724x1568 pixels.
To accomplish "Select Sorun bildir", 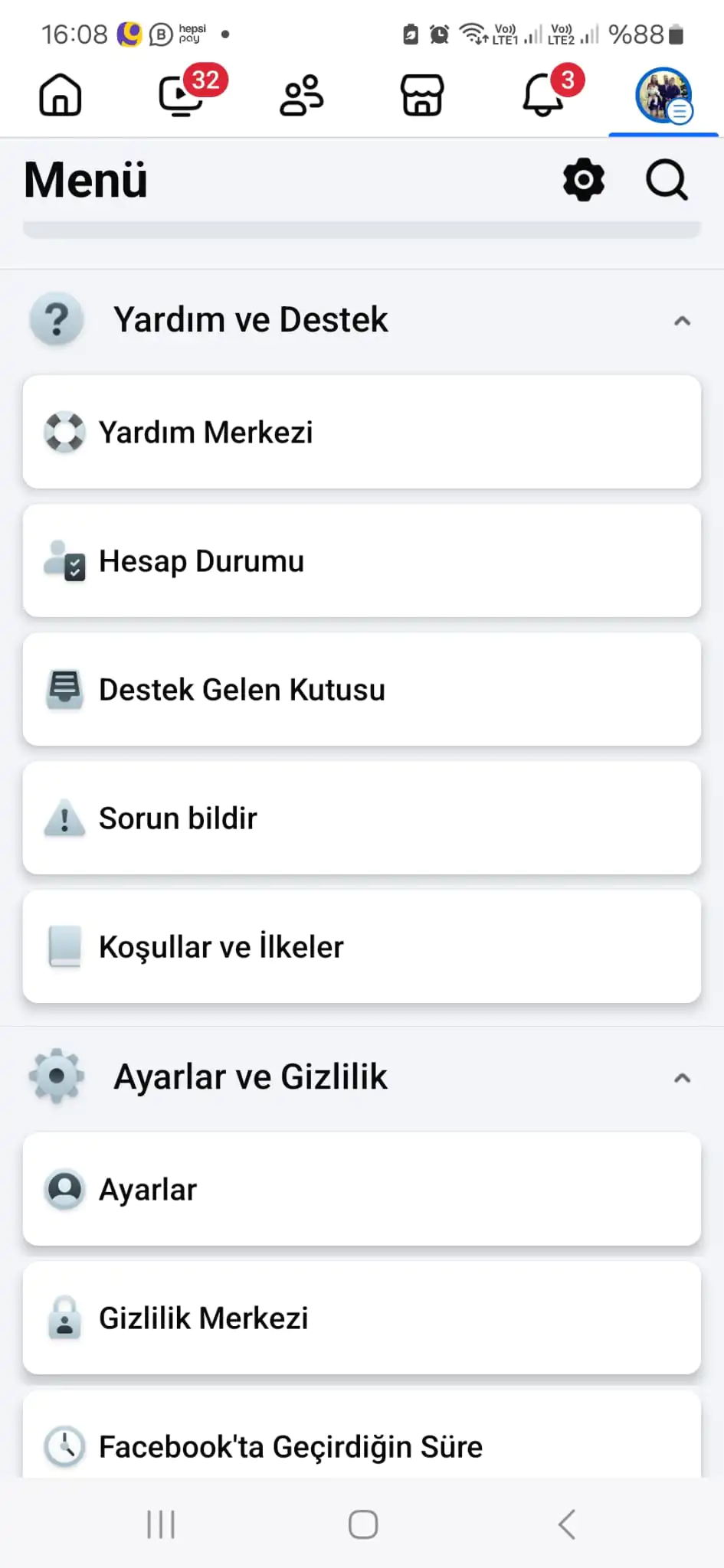I will (x=362, y=818).
